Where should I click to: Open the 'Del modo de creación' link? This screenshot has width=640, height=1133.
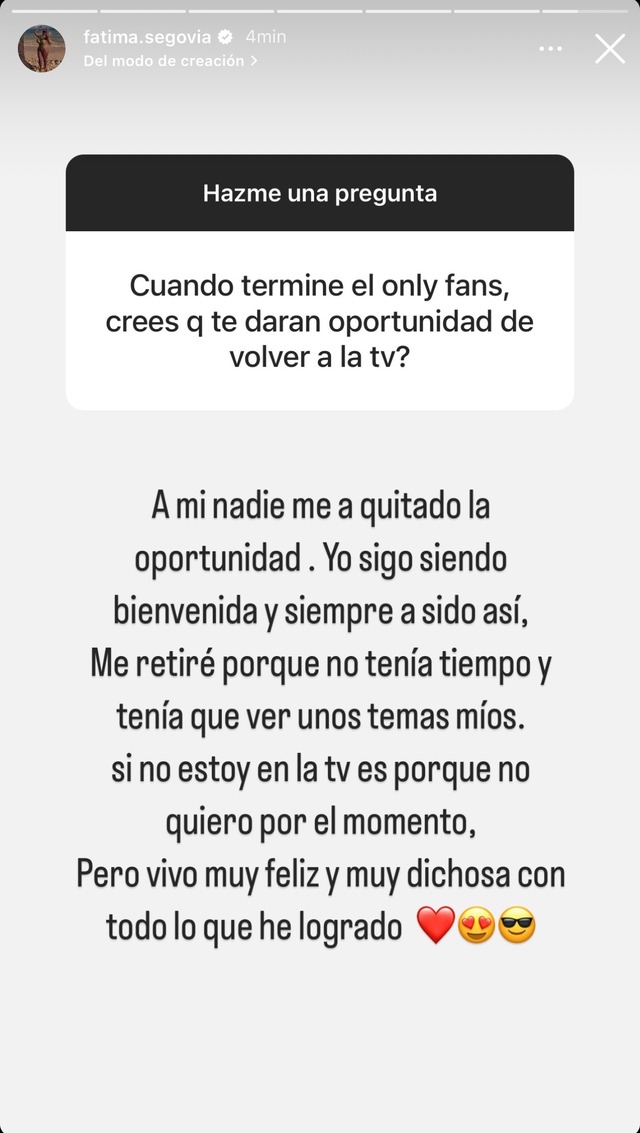point(170,61)
